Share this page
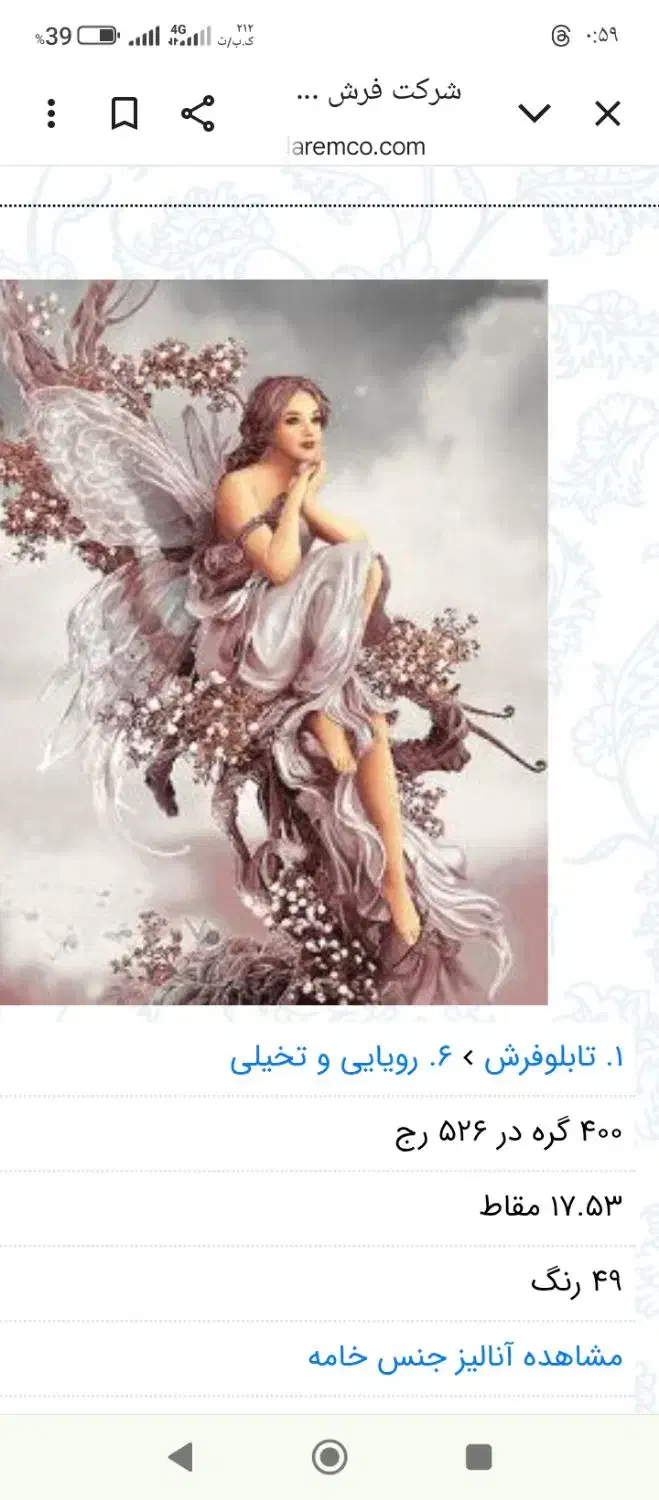The image size is (659, 1500). tap(197, 114)
